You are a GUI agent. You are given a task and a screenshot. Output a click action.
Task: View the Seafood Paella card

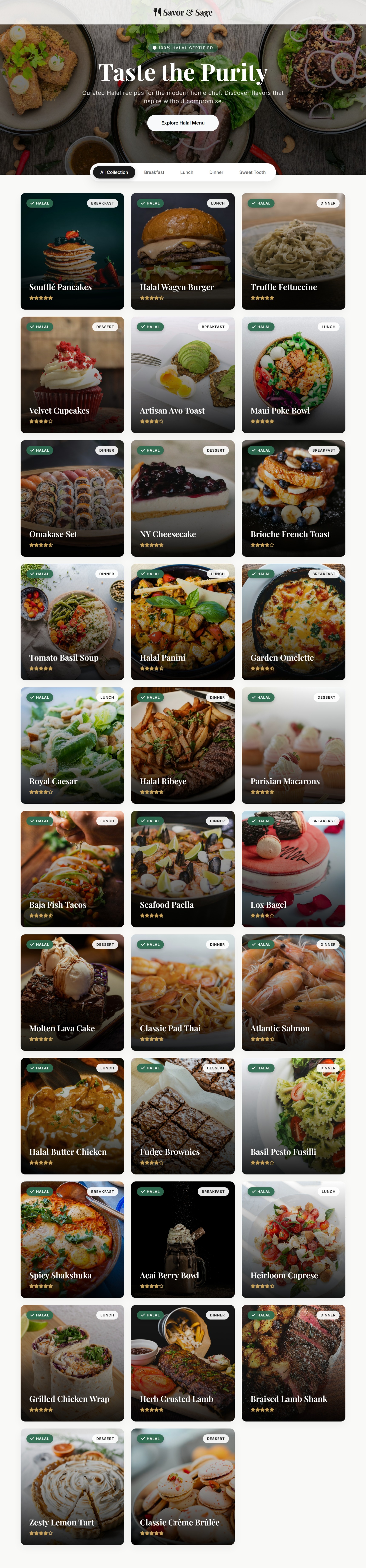click(x=183, y=869)
